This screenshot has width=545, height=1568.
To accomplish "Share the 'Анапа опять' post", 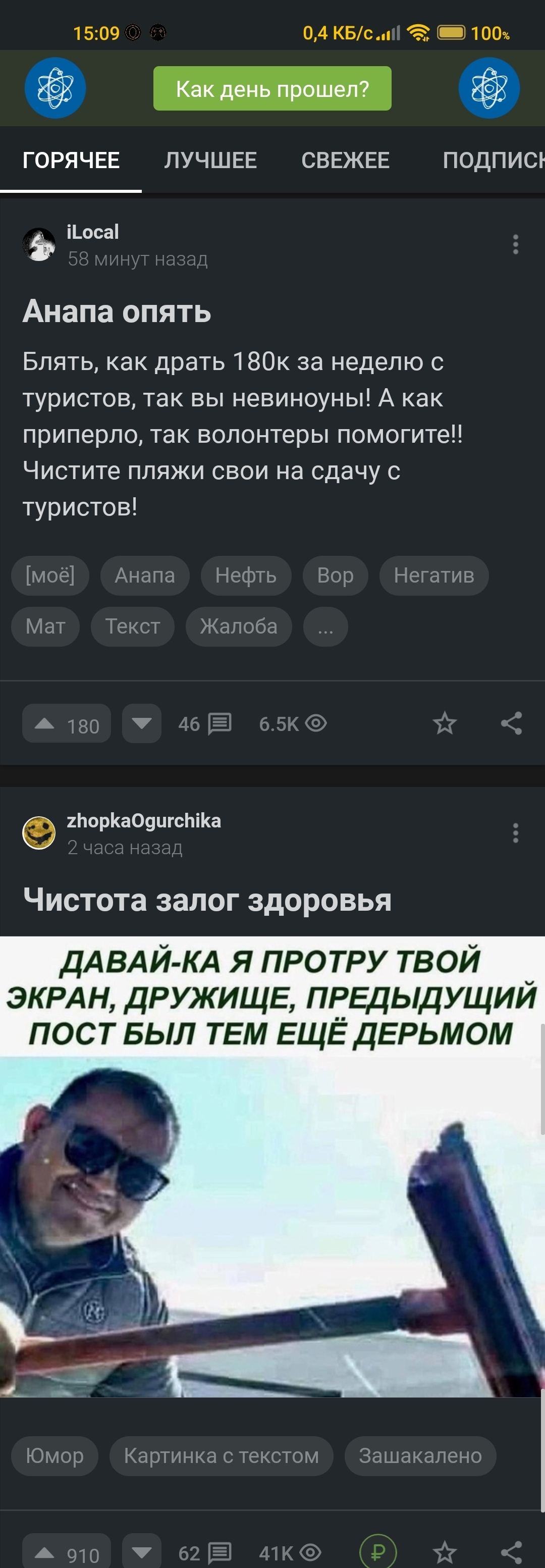I will (x=512, y=724).
